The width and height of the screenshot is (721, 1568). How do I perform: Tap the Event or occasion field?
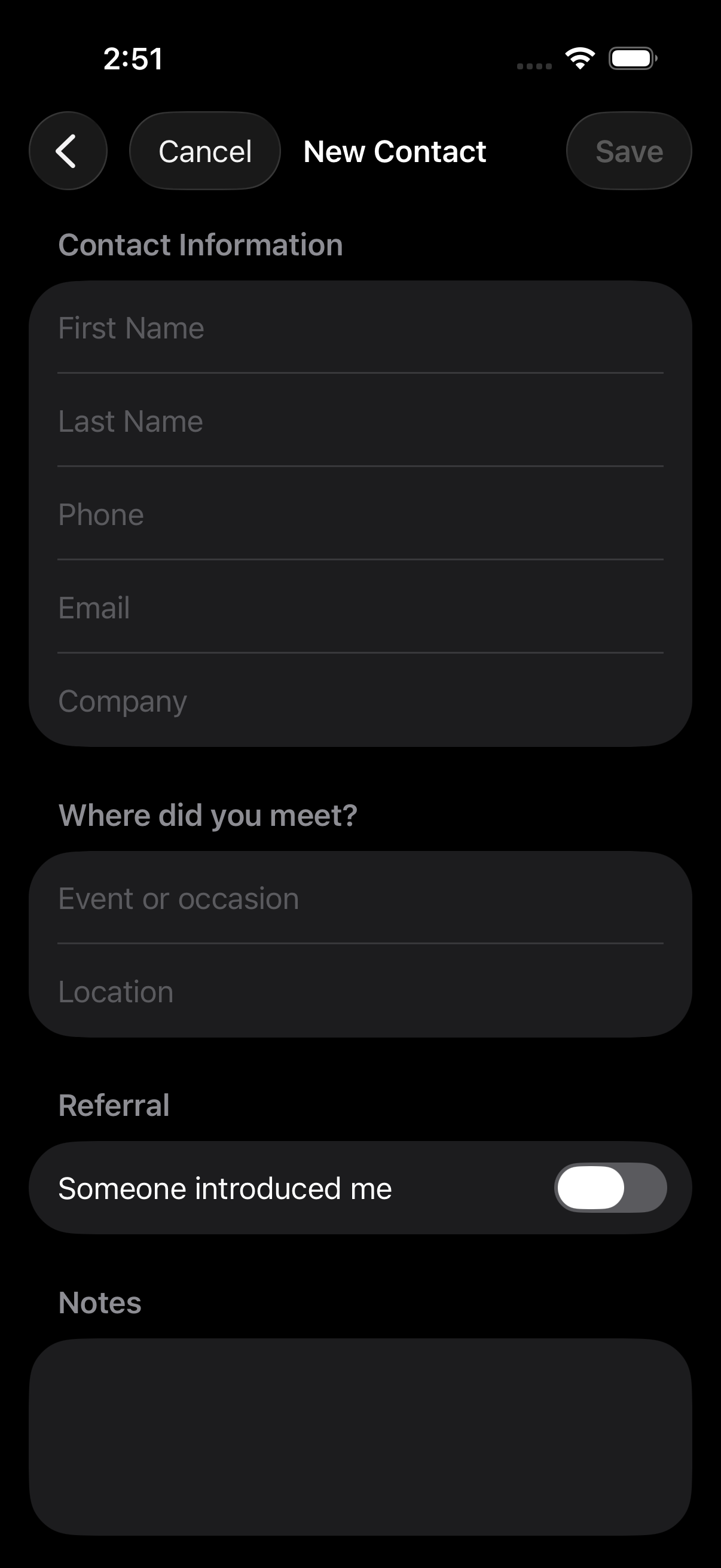coord(360,898)
